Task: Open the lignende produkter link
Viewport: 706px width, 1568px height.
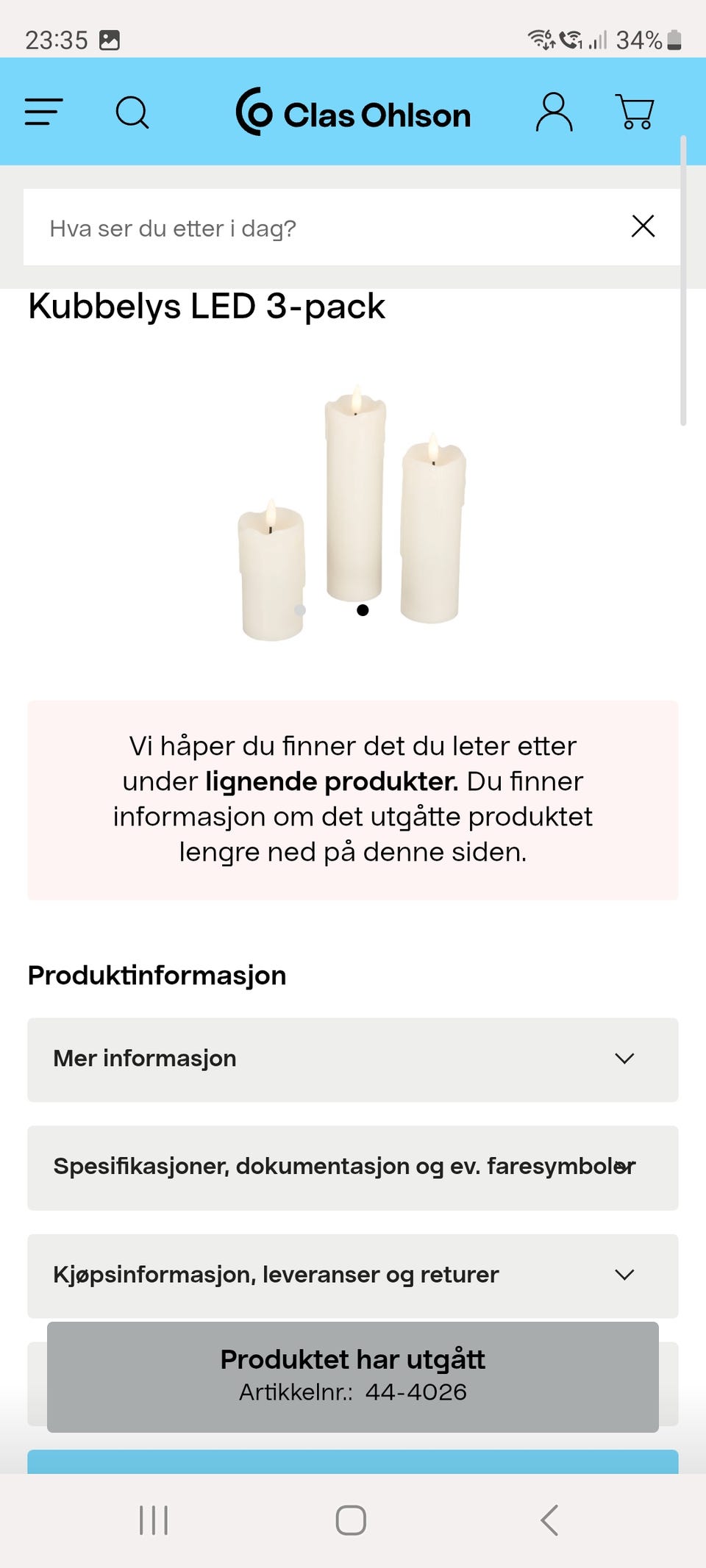Action: (332, 781)
